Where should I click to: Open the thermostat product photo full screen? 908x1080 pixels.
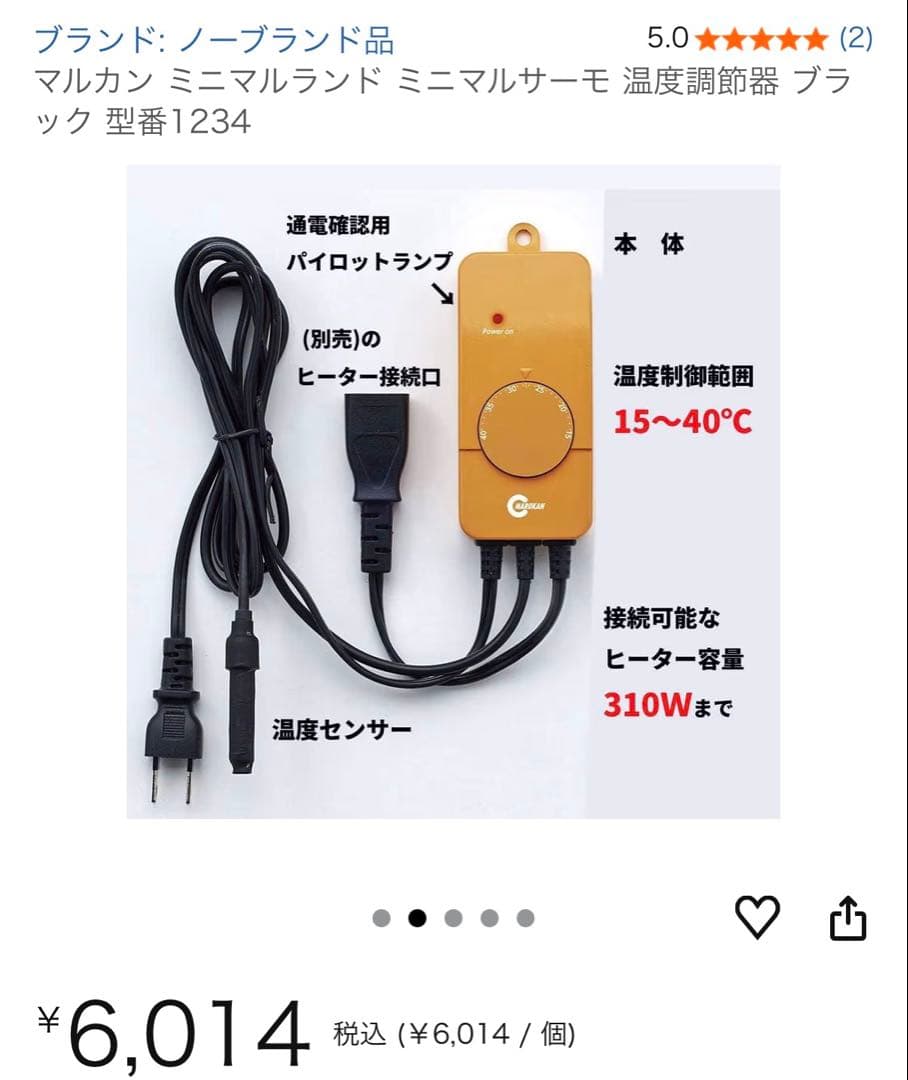point(453,520)
